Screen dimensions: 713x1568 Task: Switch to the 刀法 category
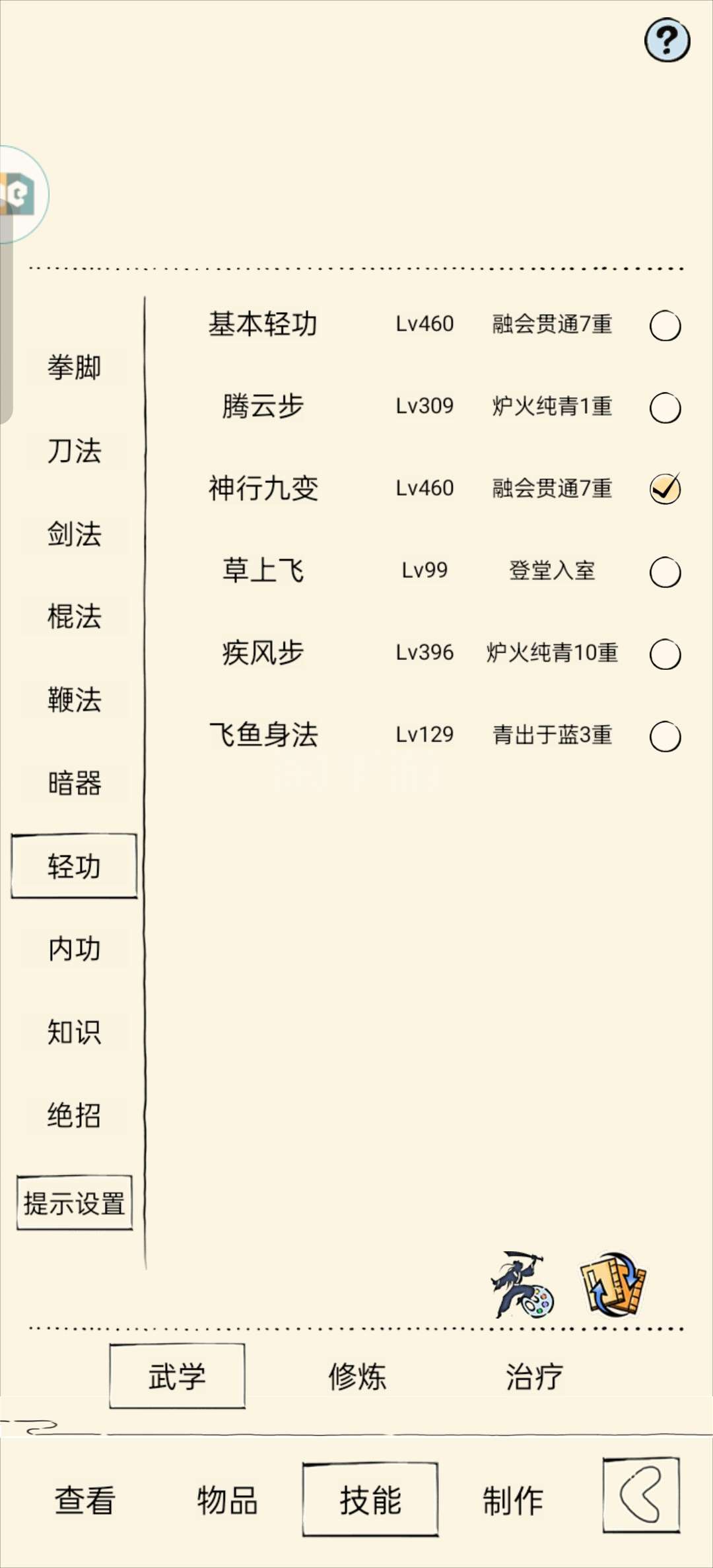pyautogui.click(x=74, y=451)
